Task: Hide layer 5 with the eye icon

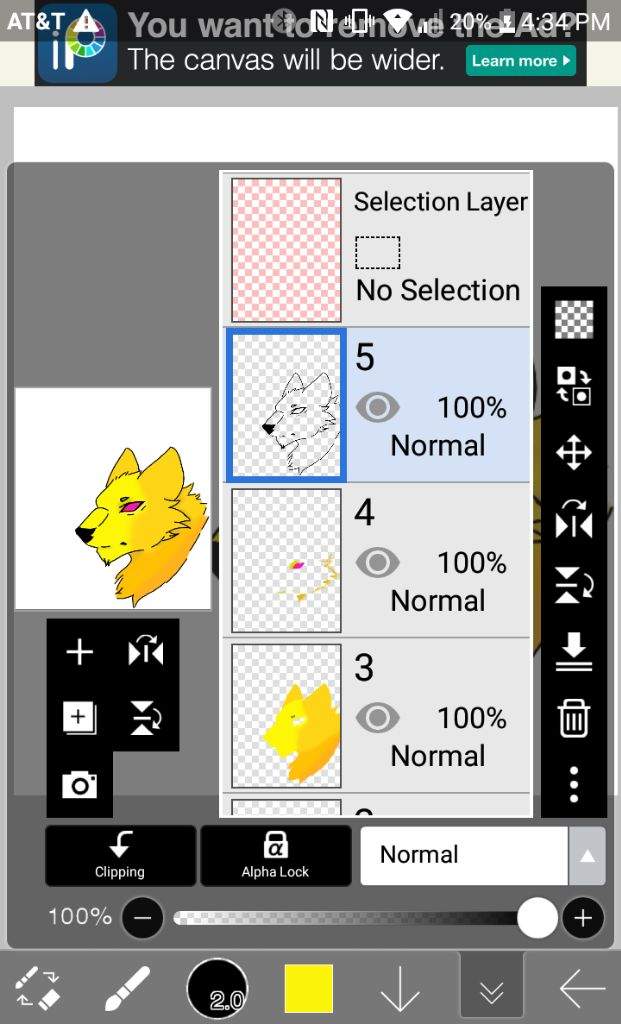Action: coord(378,408)
